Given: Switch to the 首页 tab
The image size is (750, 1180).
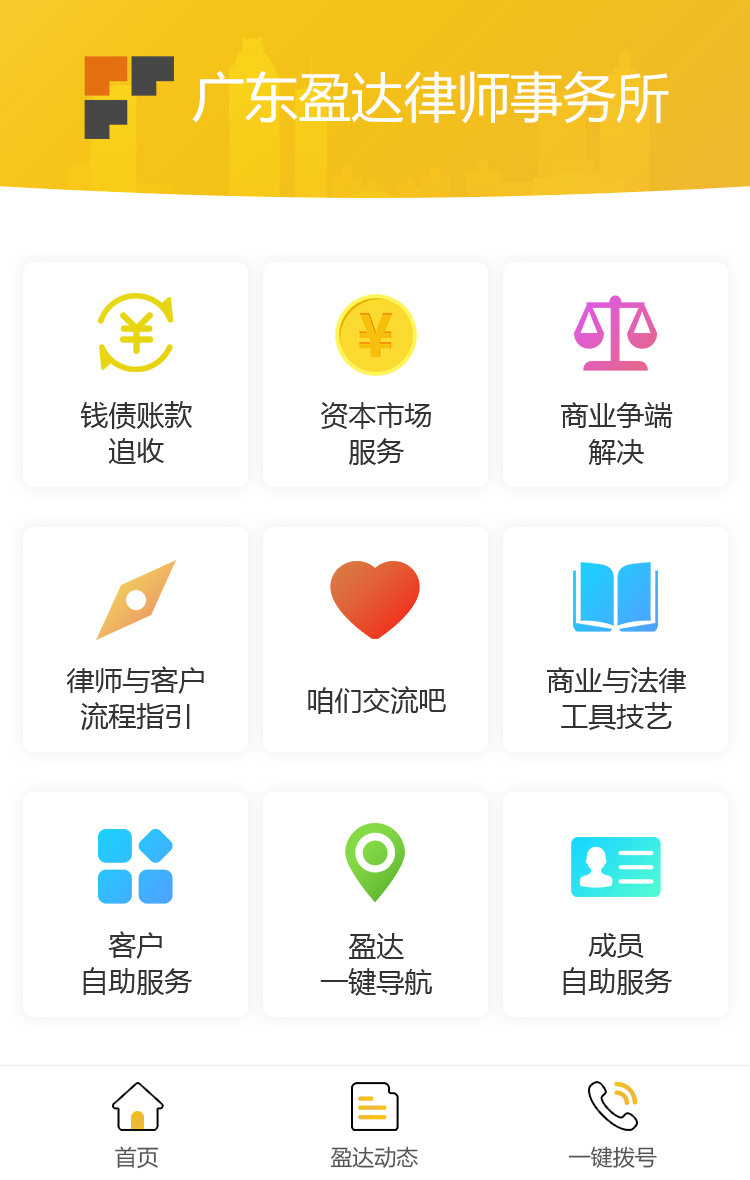Looking at the screenshot, I should [137, 1124].
